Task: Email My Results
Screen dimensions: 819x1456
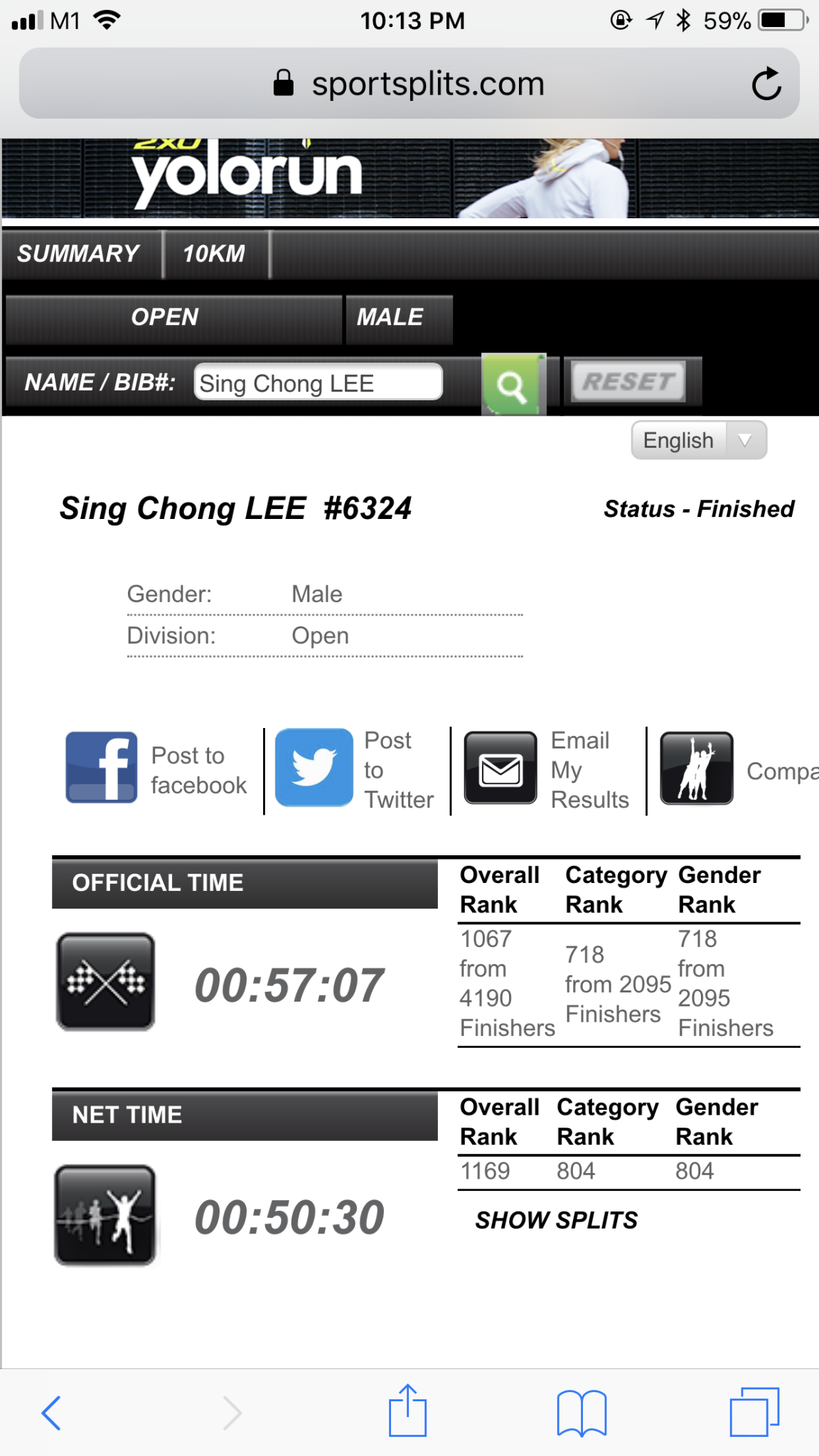Action: (546, 769)
